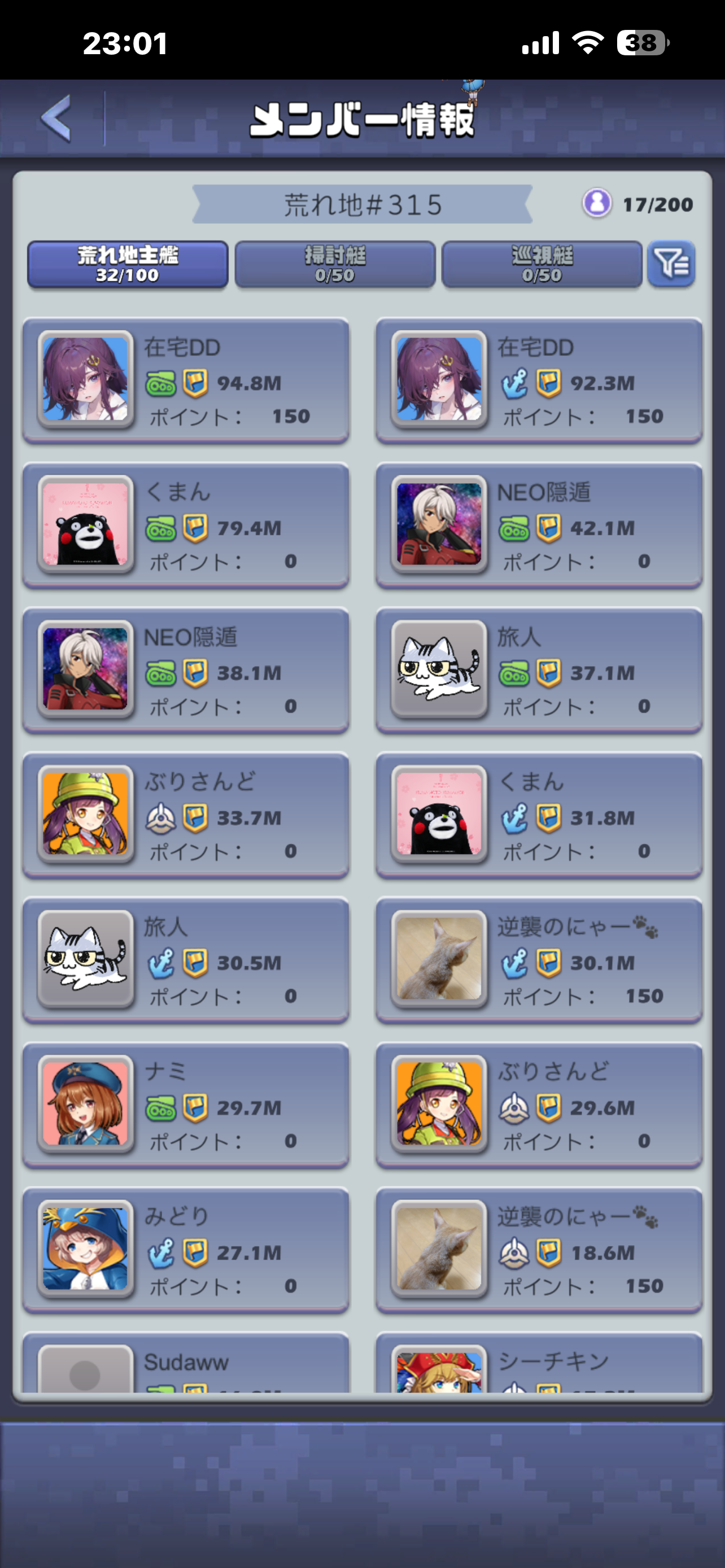The image size is (725, 1568).
Task: Switch to the 掃討艇 0/50 tab
Action: point(335,264)
